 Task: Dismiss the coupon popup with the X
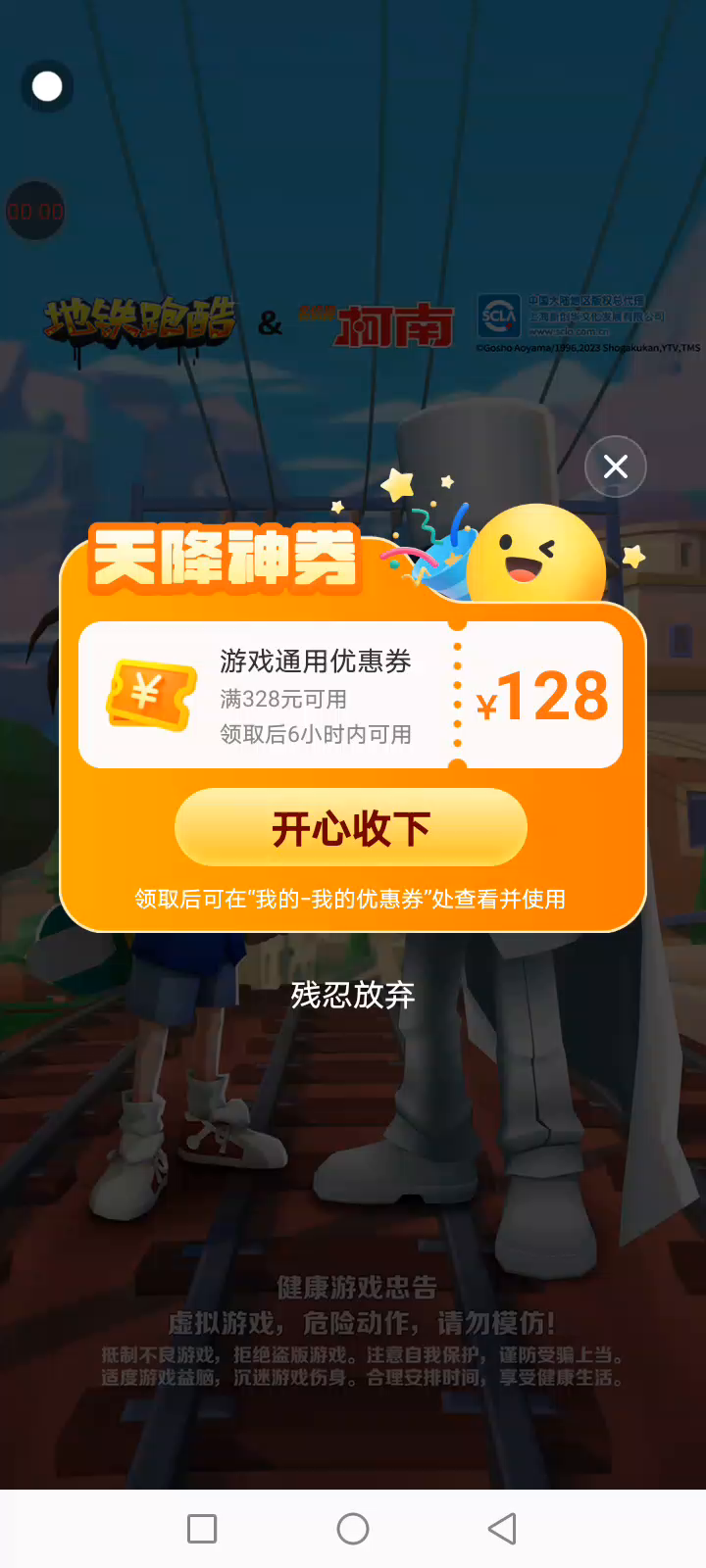point(615,466)
